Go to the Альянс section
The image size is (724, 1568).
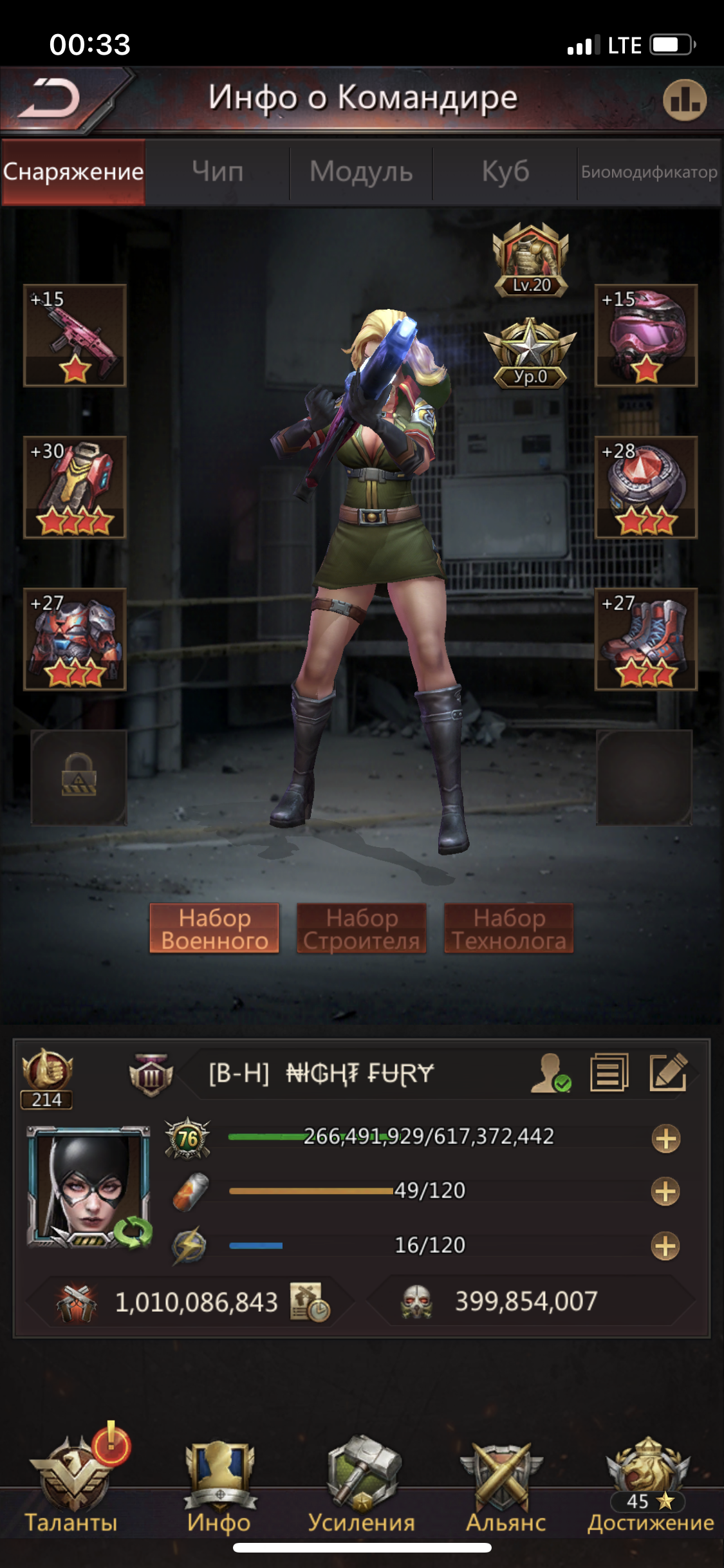(505, 1487)
